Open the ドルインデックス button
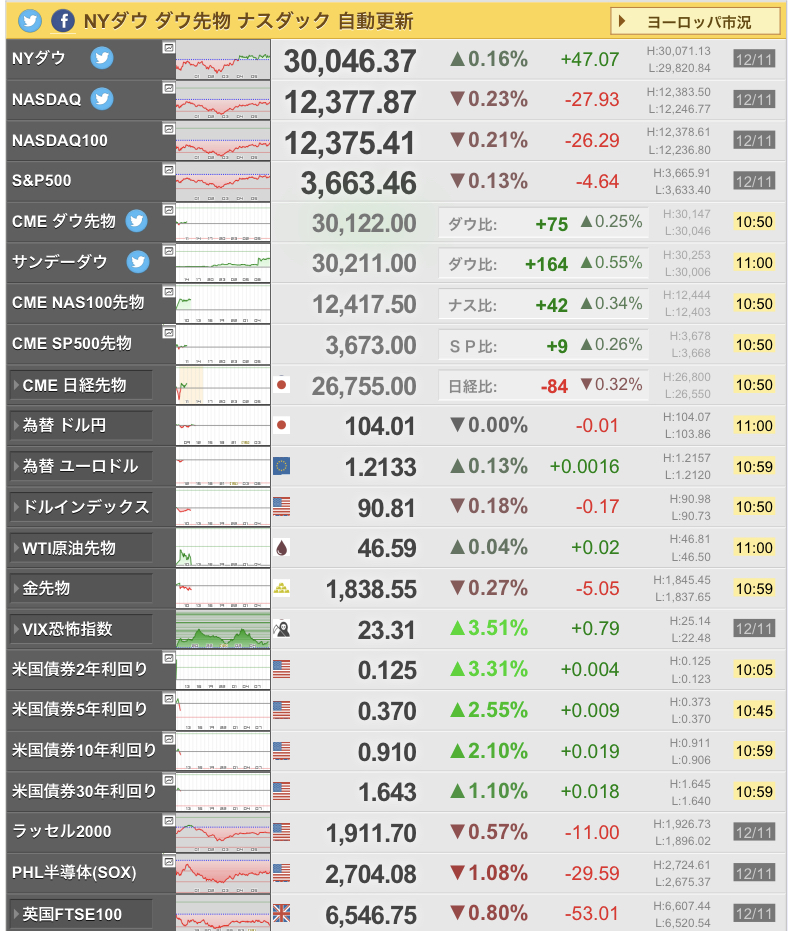 [x=80, y=507]
